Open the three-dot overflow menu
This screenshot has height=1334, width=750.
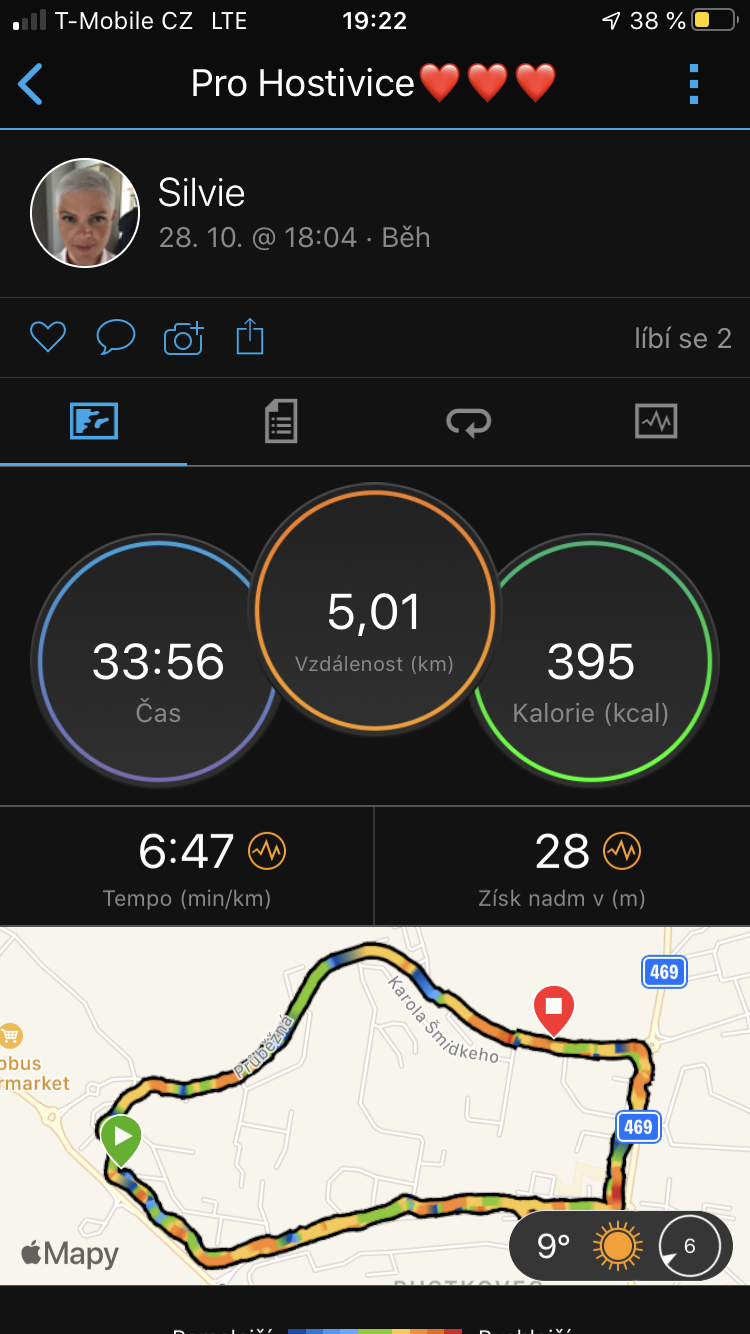coord(694,84)
